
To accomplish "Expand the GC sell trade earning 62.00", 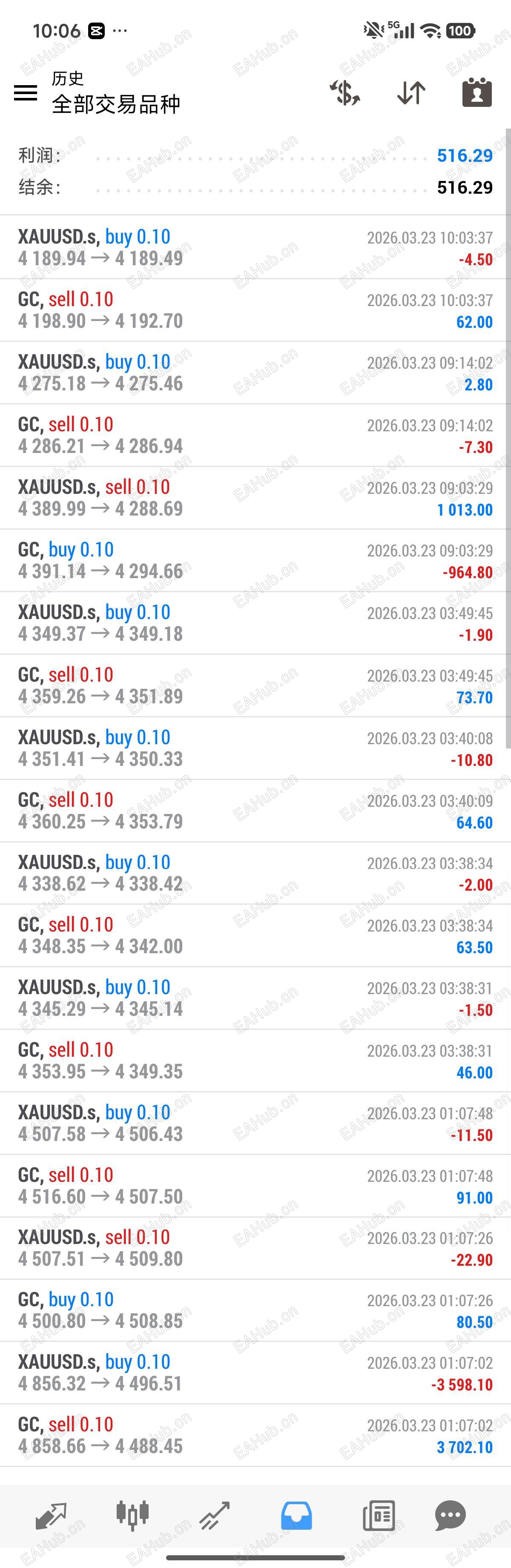I will pos(255,310).
